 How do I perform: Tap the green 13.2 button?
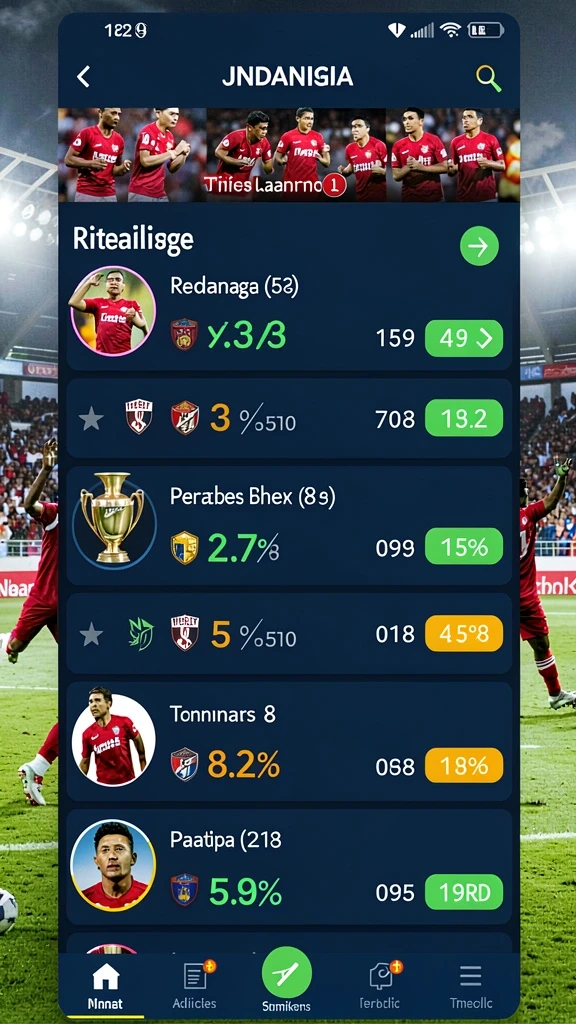point(464,419)
